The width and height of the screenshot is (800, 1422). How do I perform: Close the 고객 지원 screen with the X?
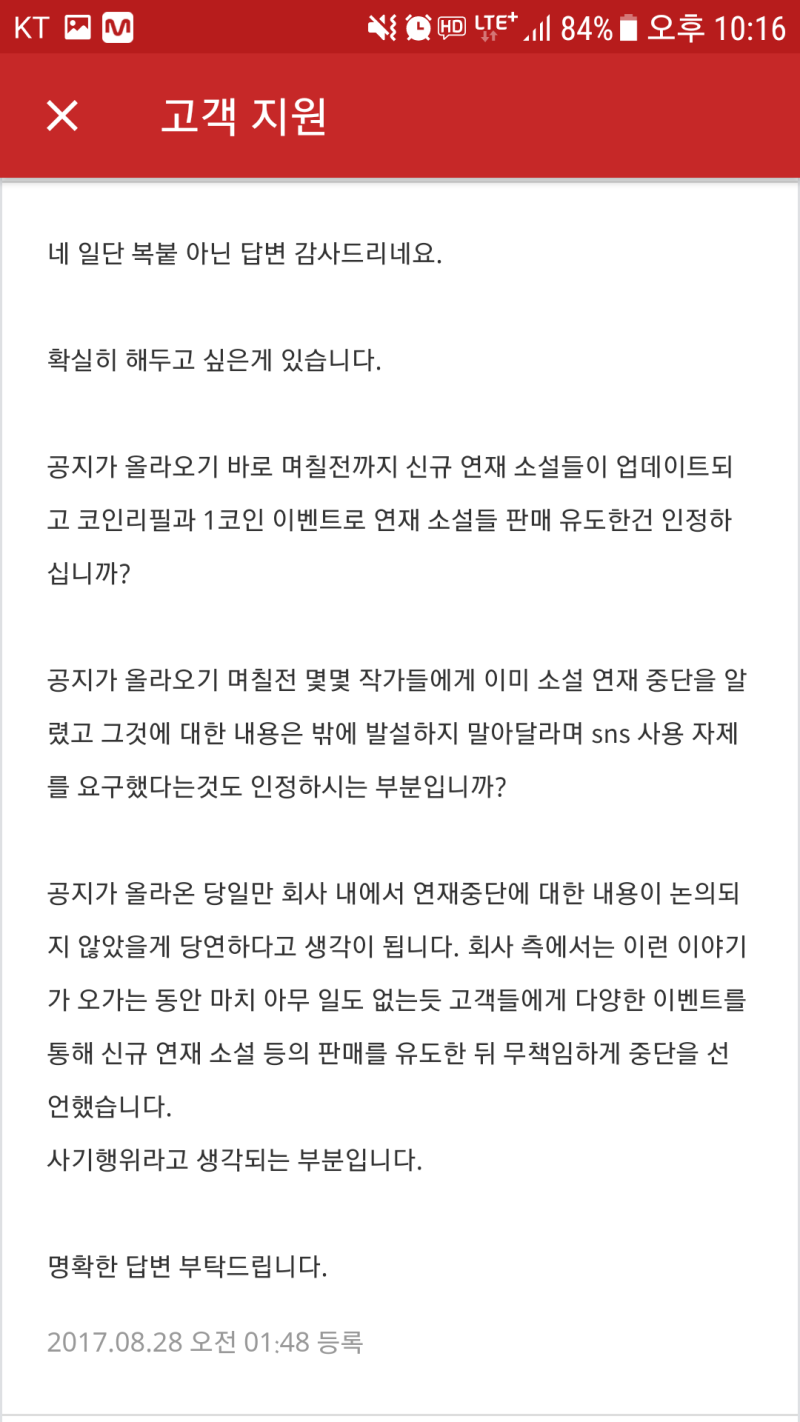click(x=62, y=117)
